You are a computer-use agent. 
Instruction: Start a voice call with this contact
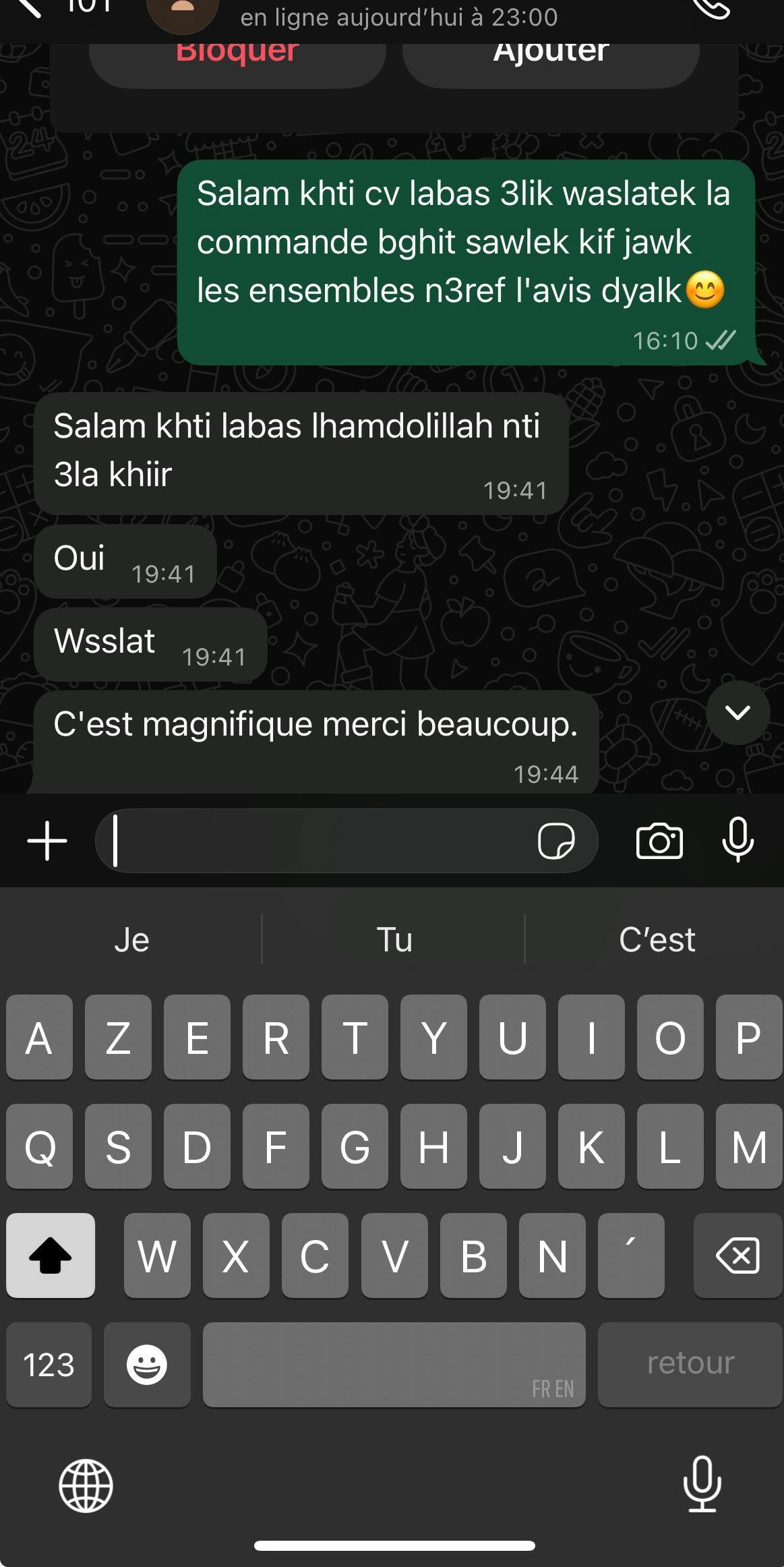tap(713, 8)
